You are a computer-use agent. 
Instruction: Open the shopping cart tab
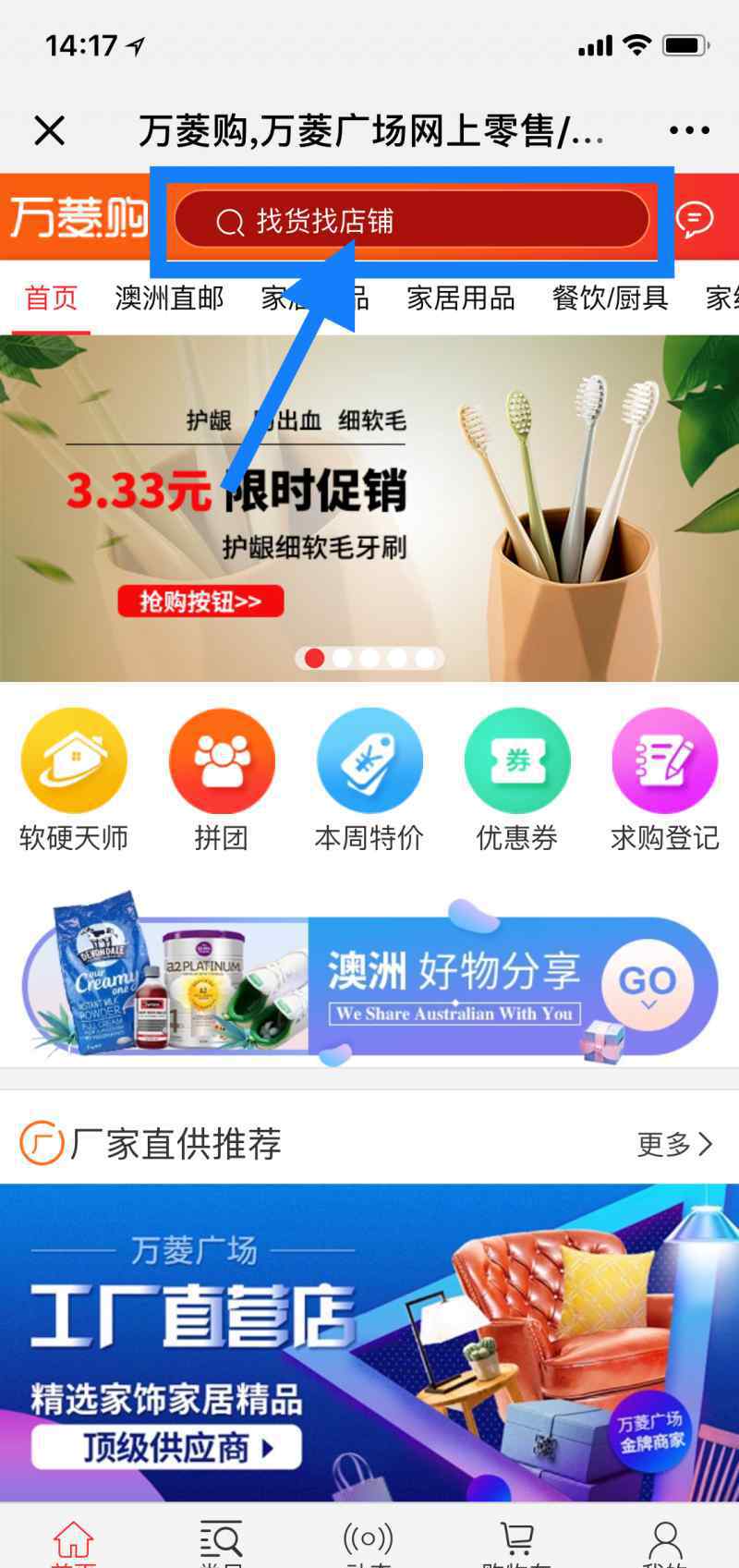517,1541
